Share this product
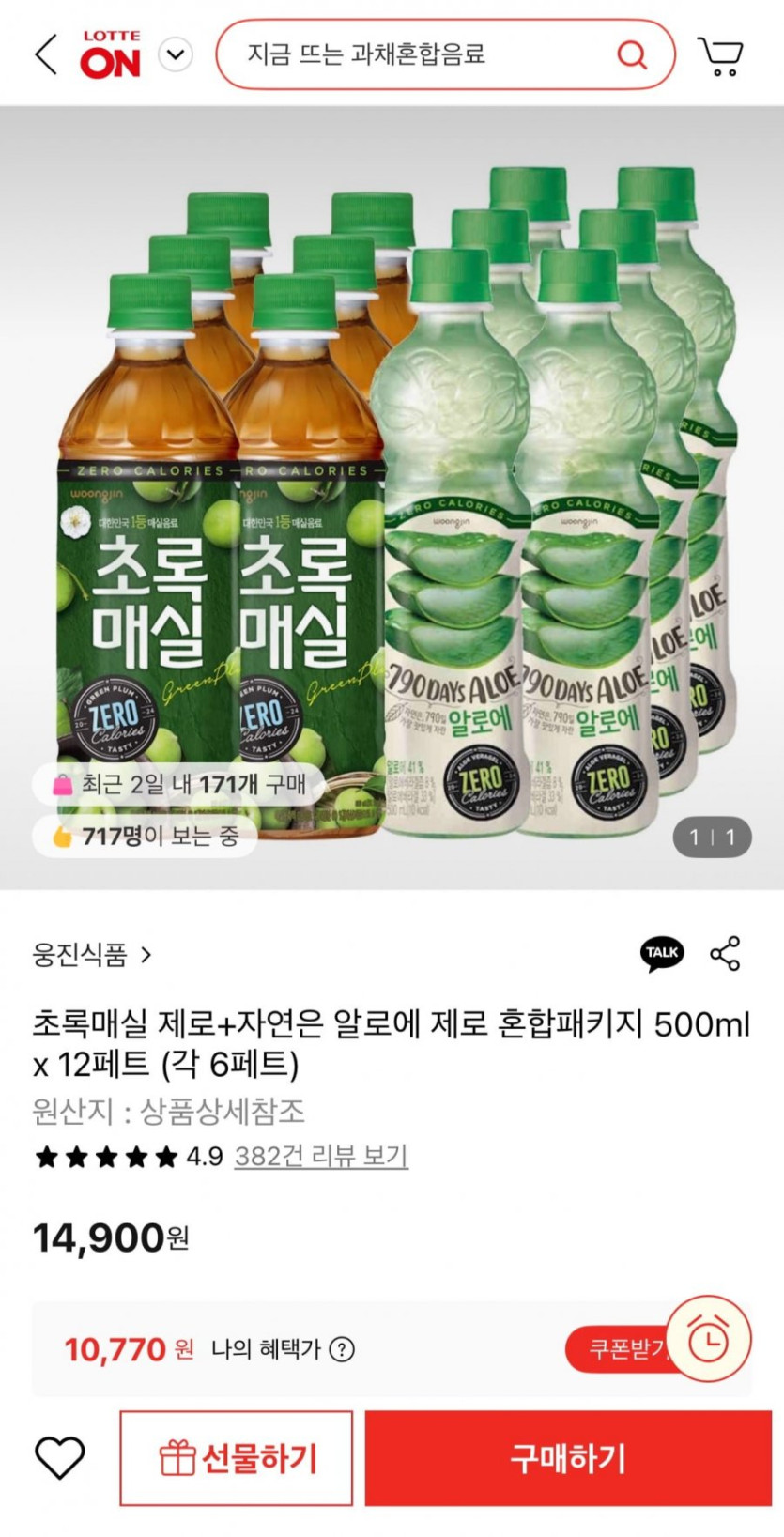784x1537 pixels. tap(725, 953)
